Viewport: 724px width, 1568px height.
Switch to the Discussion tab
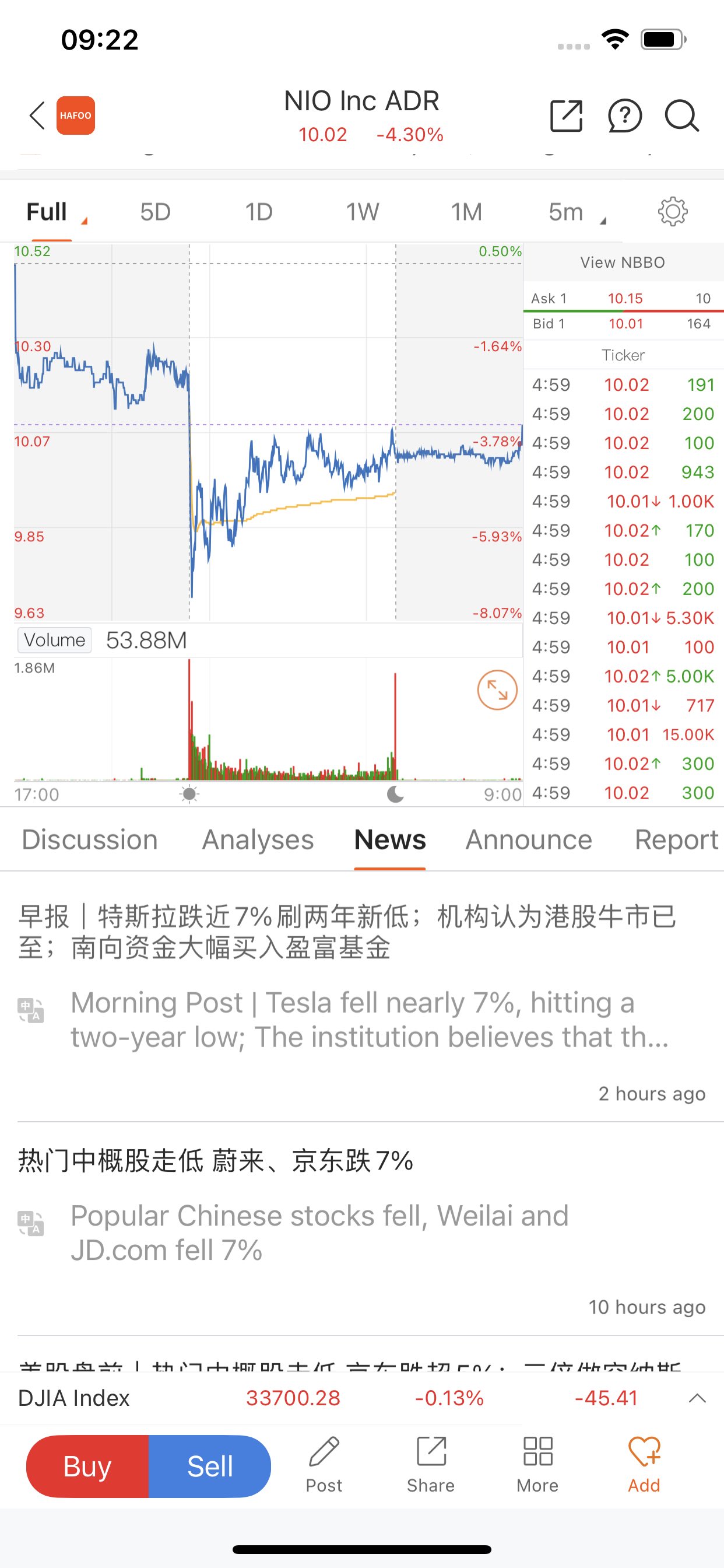[90, 839]
